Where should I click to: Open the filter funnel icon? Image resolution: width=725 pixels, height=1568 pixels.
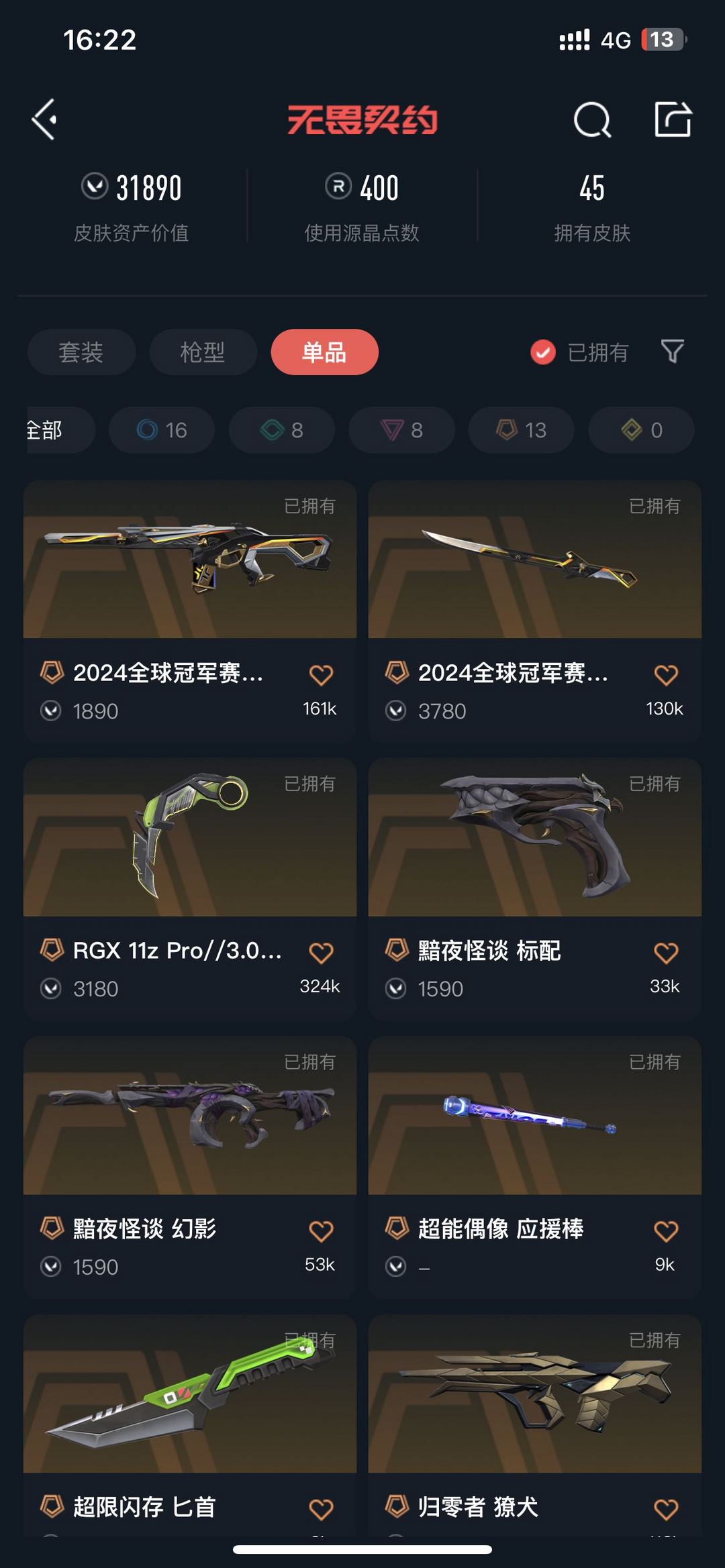(x=671, y=352)
